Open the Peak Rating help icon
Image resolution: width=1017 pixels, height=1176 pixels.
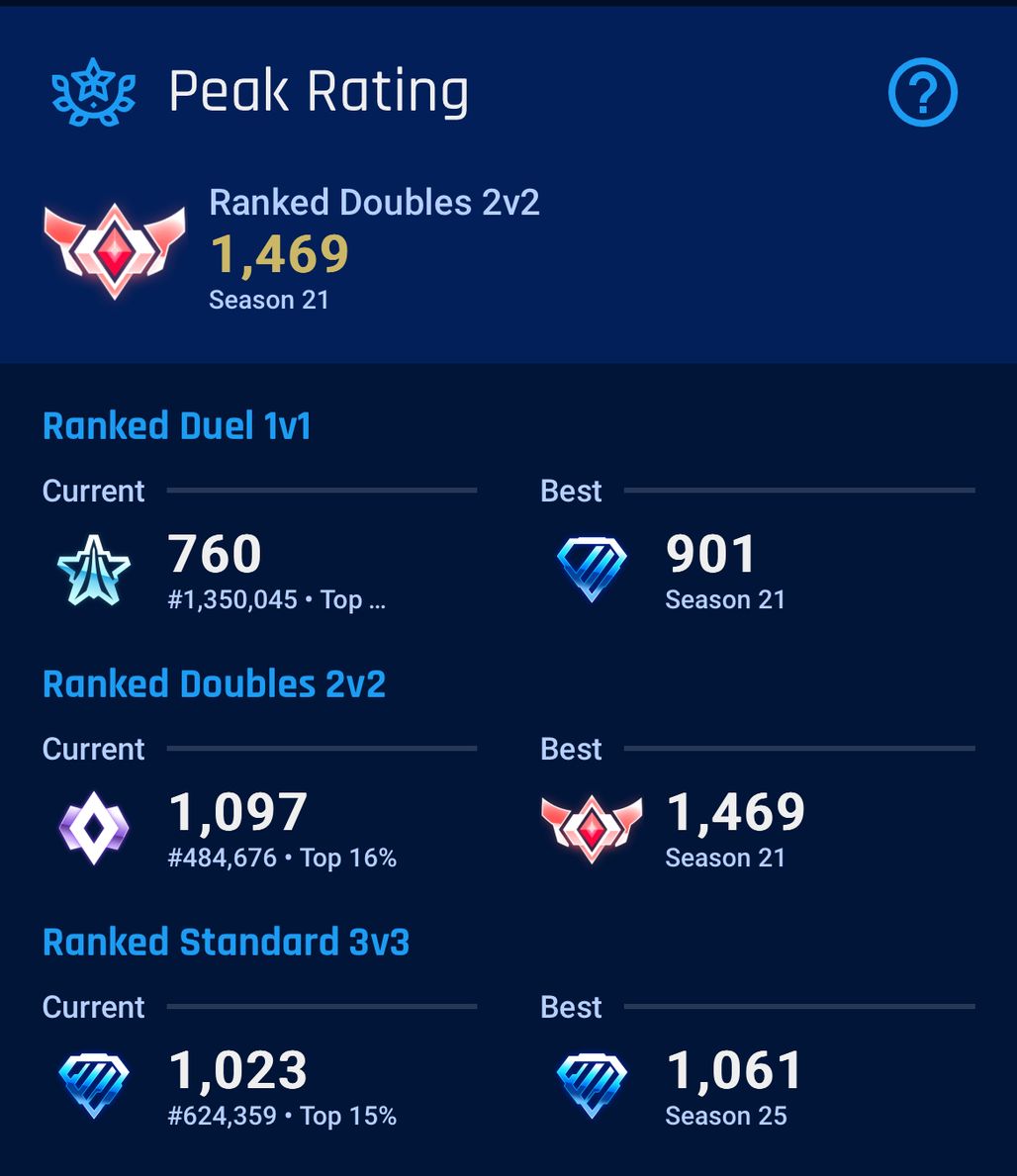(x=922, y=93)
